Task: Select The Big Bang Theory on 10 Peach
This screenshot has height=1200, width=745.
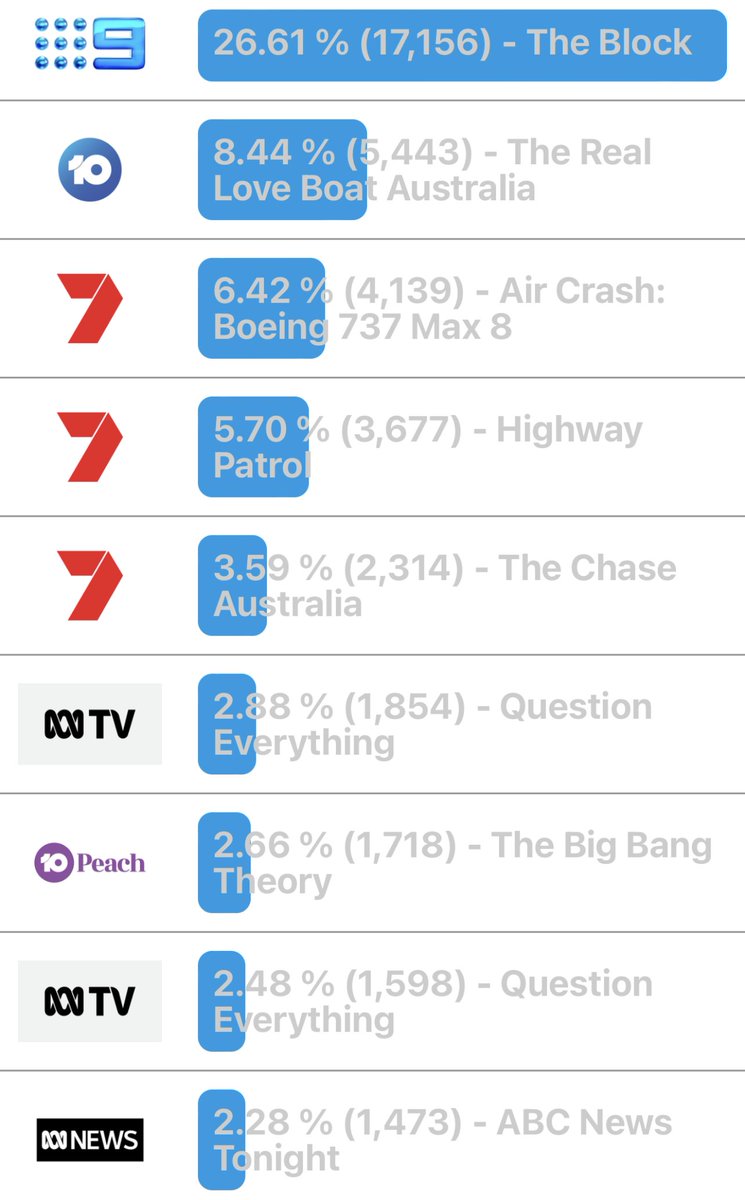Action: pyautogui.click(x=372, y=863)
